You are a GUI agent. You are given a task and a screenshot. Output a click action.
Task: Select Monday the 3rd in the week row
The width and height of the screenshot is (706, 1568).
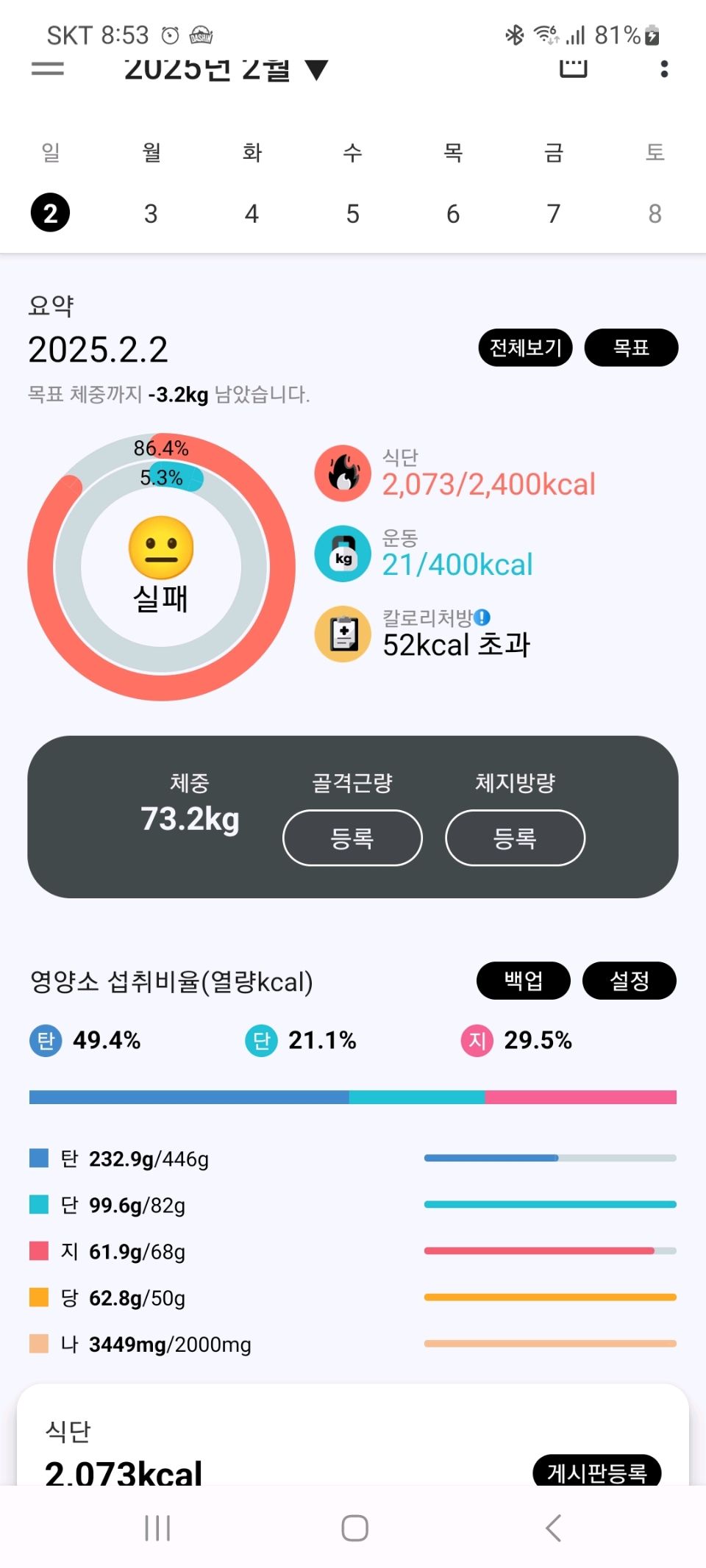click(x=151, y=214)
